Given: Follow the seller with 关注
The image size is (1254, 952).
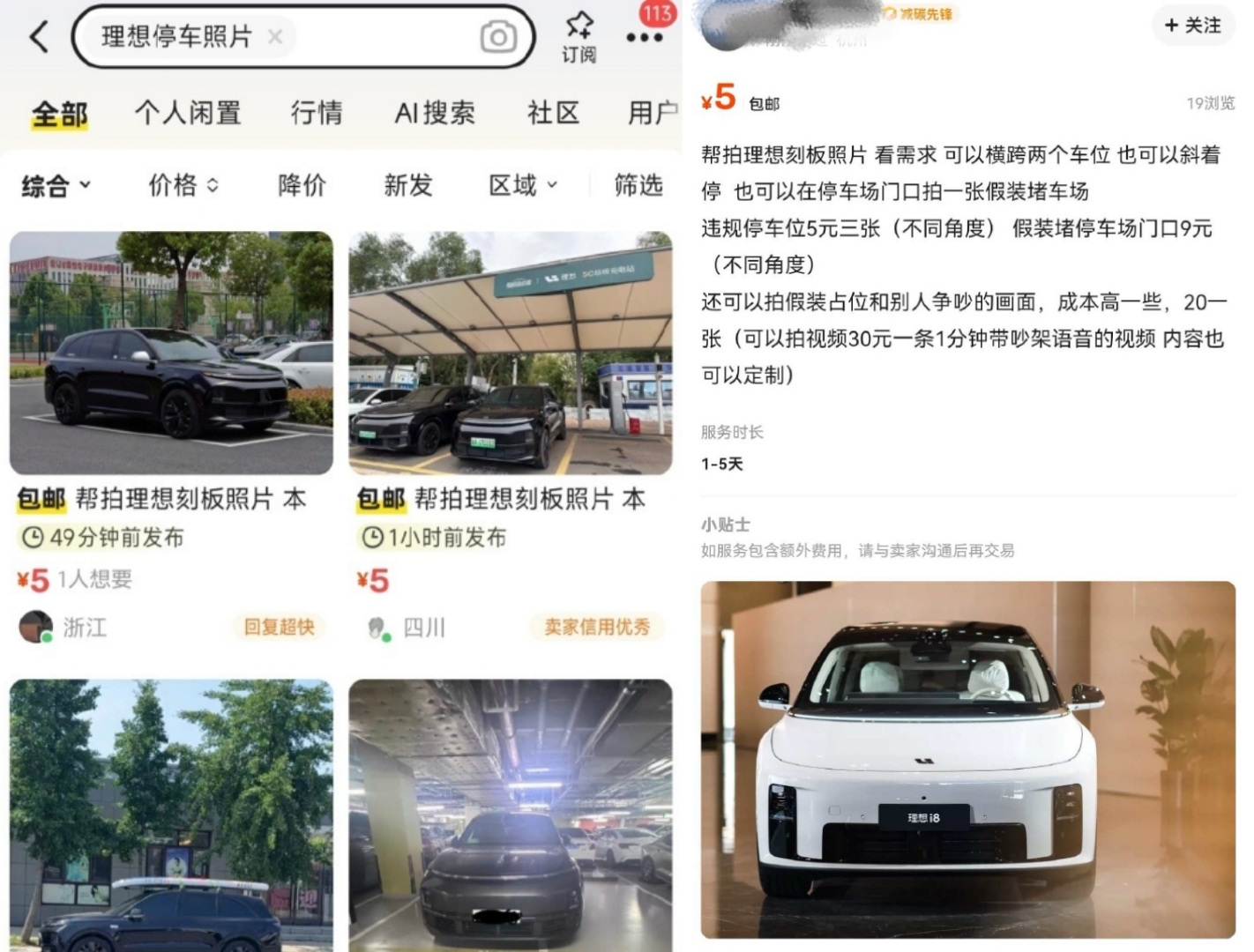Looking at the screenshot, I should tap(1192, 26).
